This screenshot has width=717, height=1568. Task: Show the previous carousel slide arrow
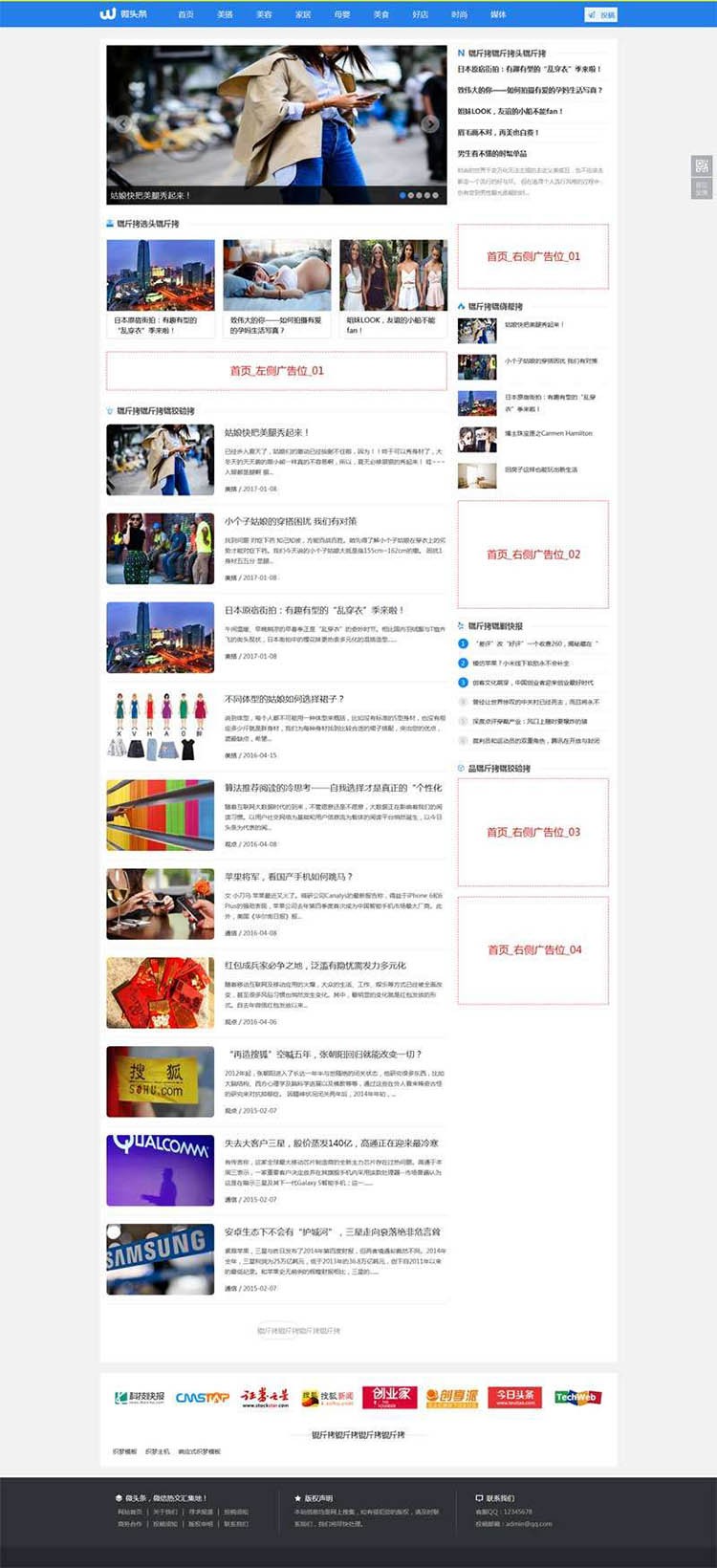point(122,124)
